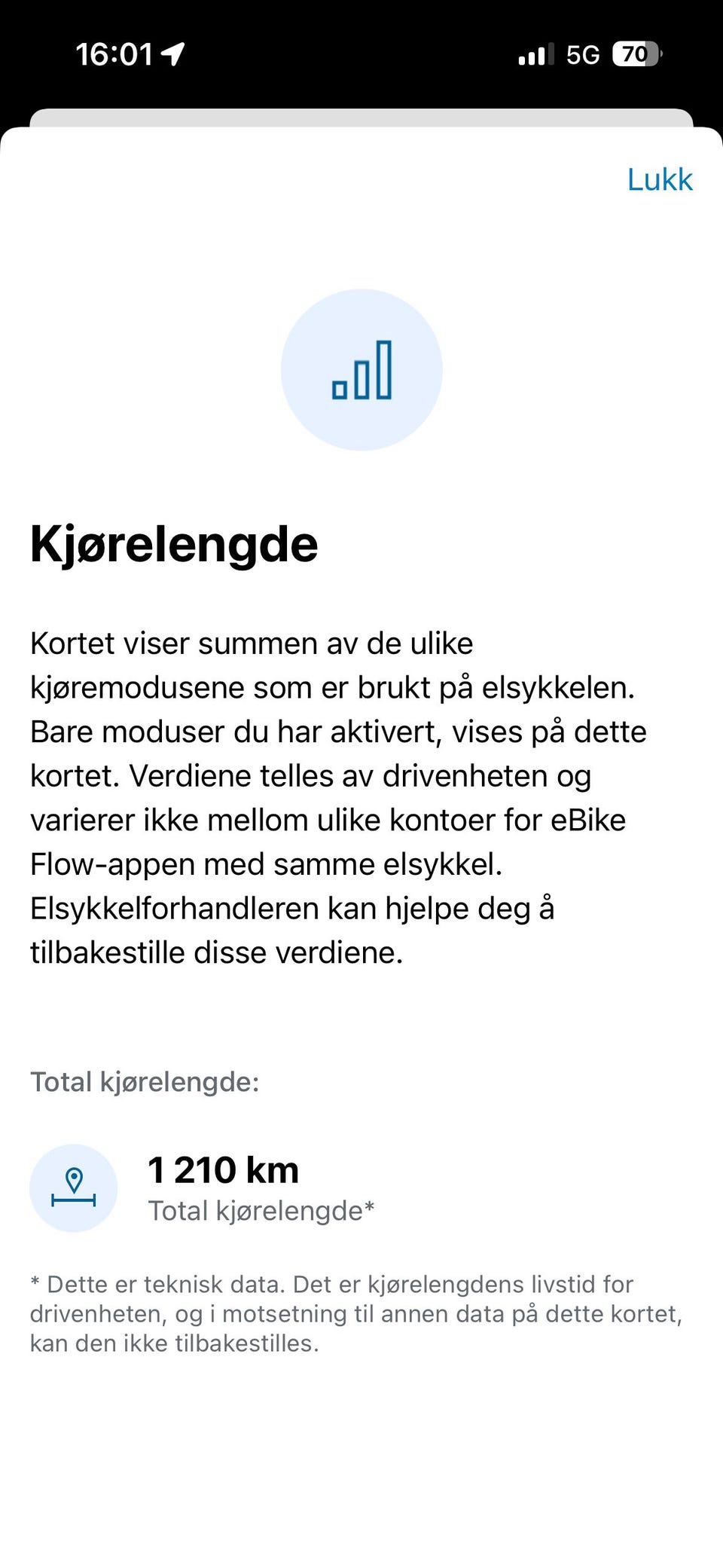Click the bar chart statistics icon

coord(361,369)
